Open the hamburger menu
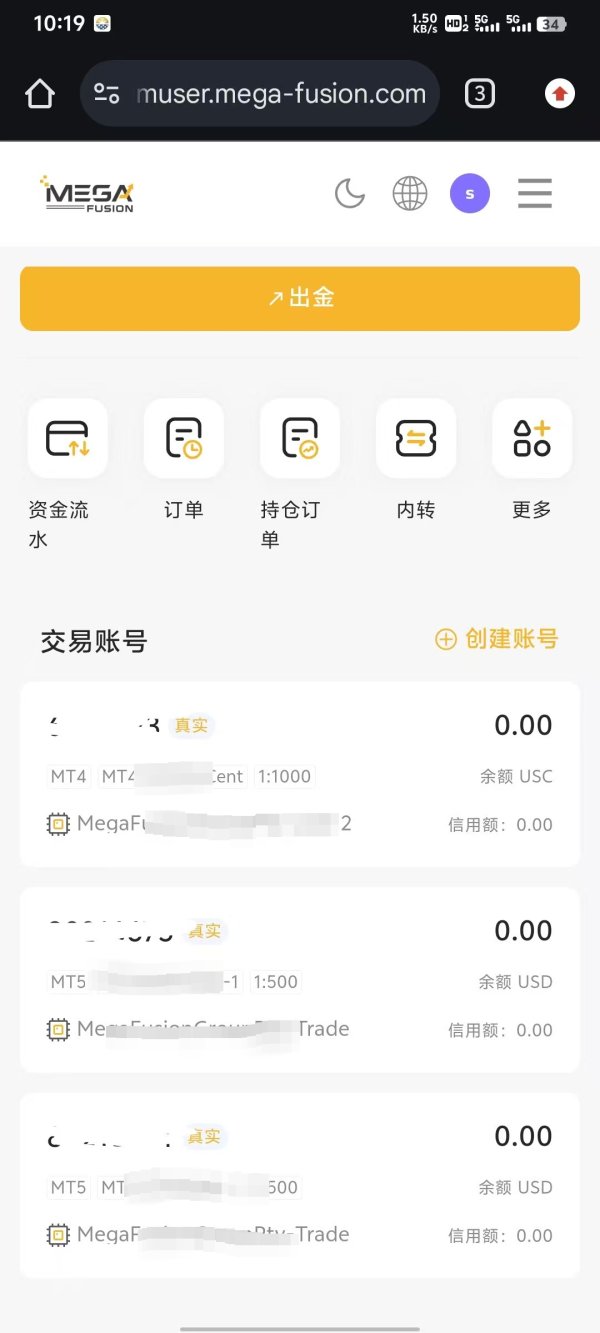Screen dimensions: 600x1333 point(535,193)
